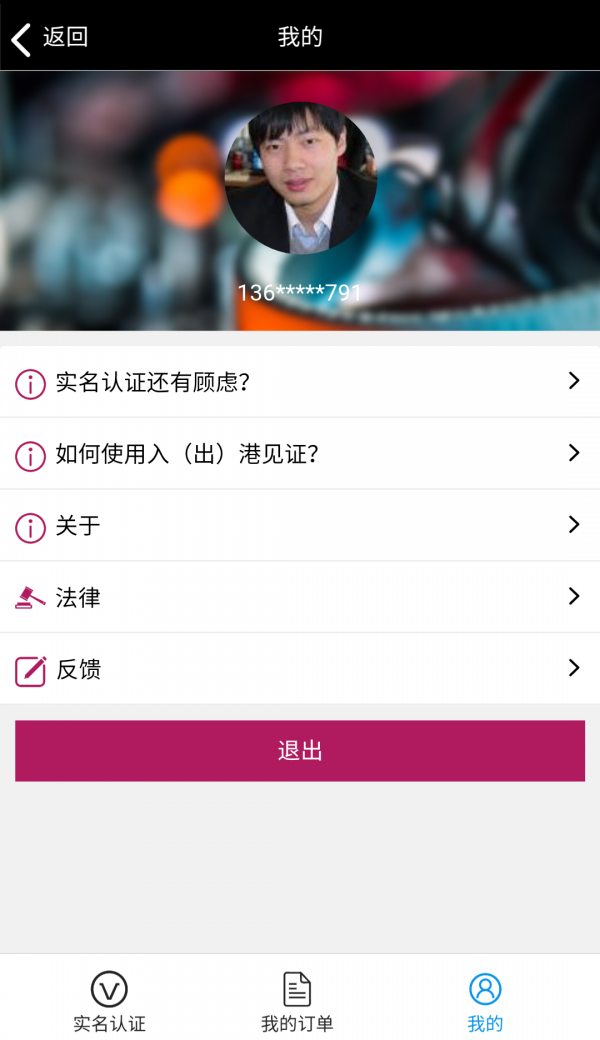Open the 法律 legal section
Screen dimensions: 600x1040
(300, 598)
